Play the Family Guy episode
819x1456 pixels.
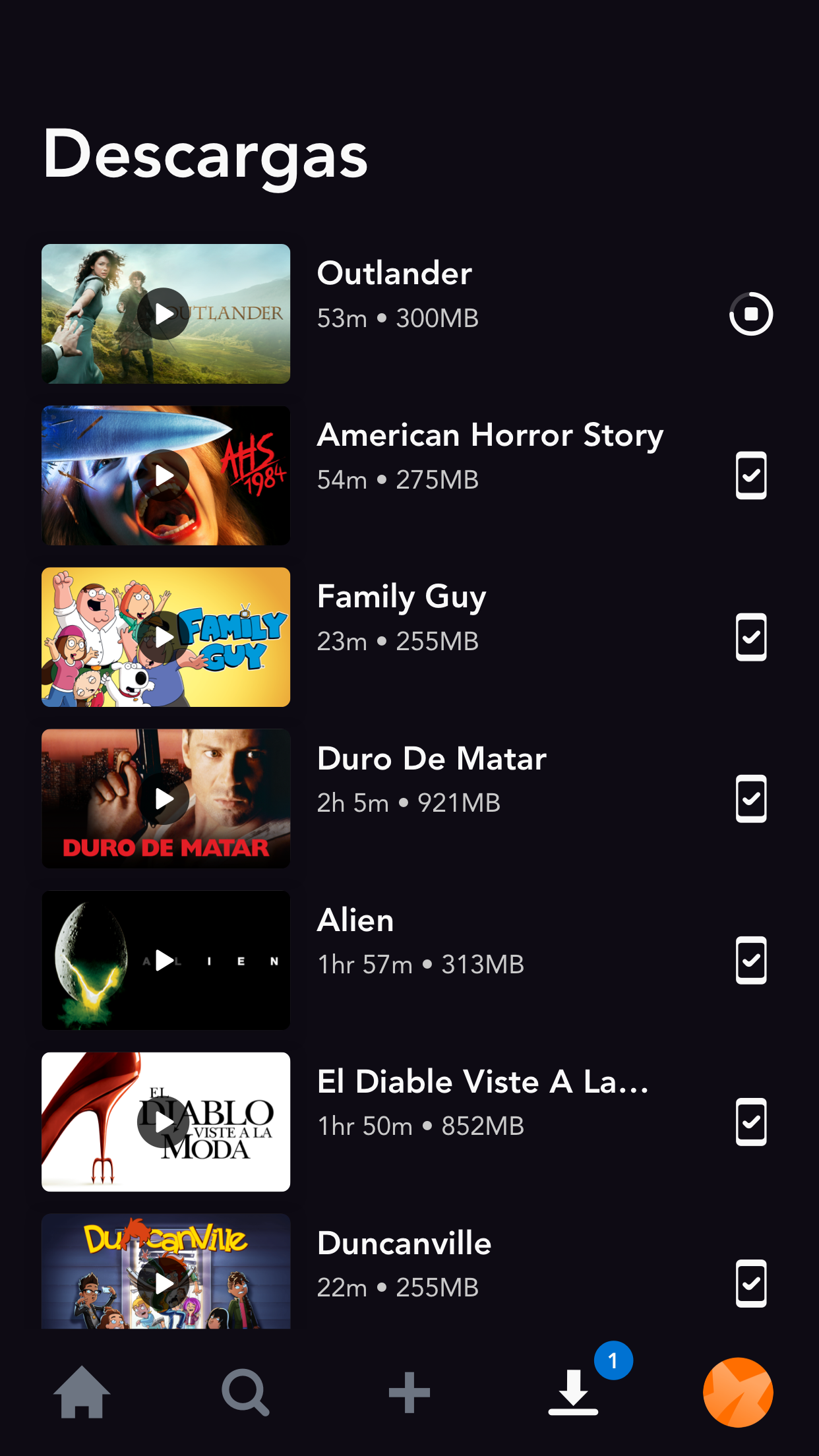click(164, 637)
